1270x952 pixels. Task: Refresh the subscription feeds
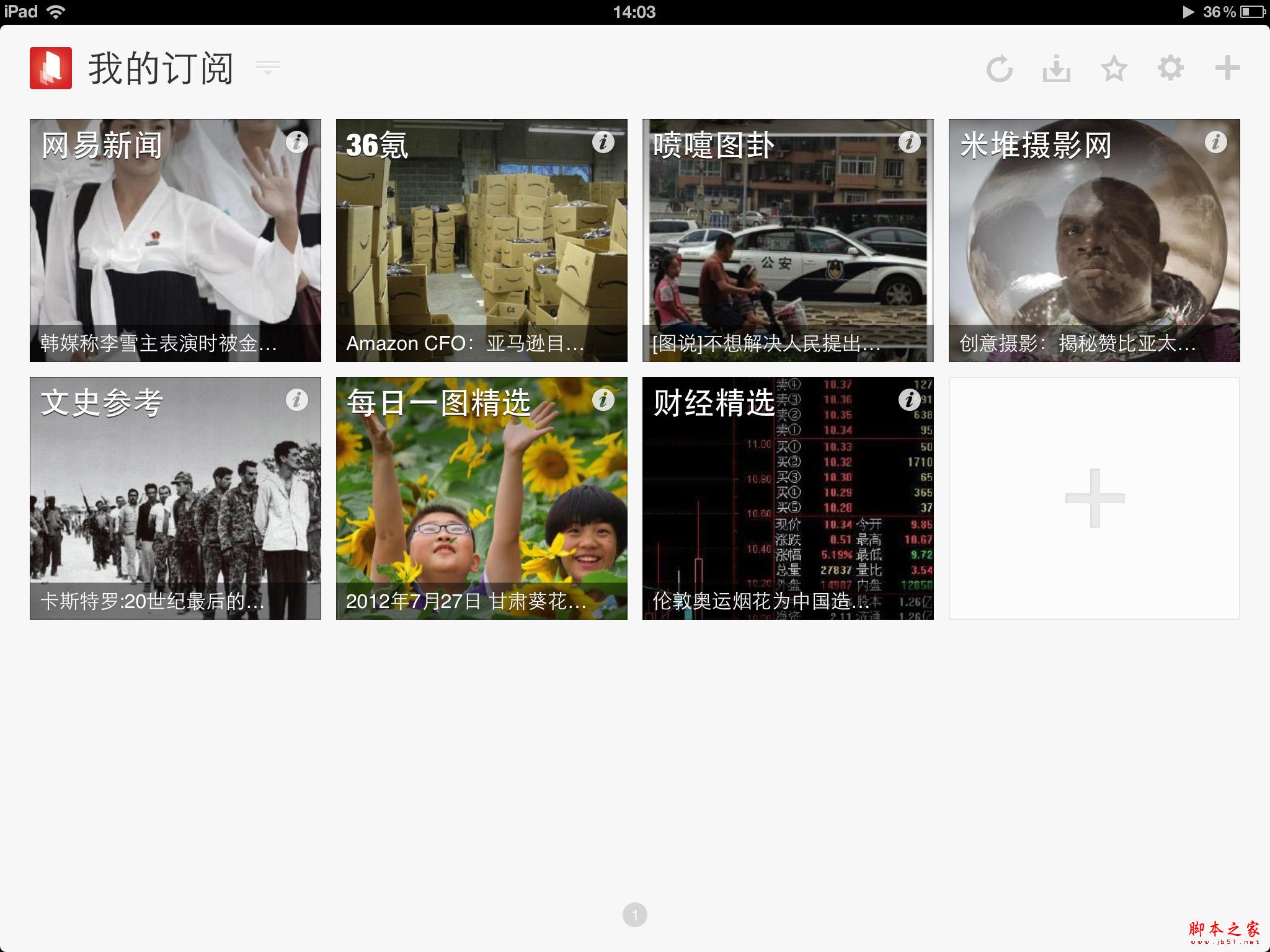1000,69
